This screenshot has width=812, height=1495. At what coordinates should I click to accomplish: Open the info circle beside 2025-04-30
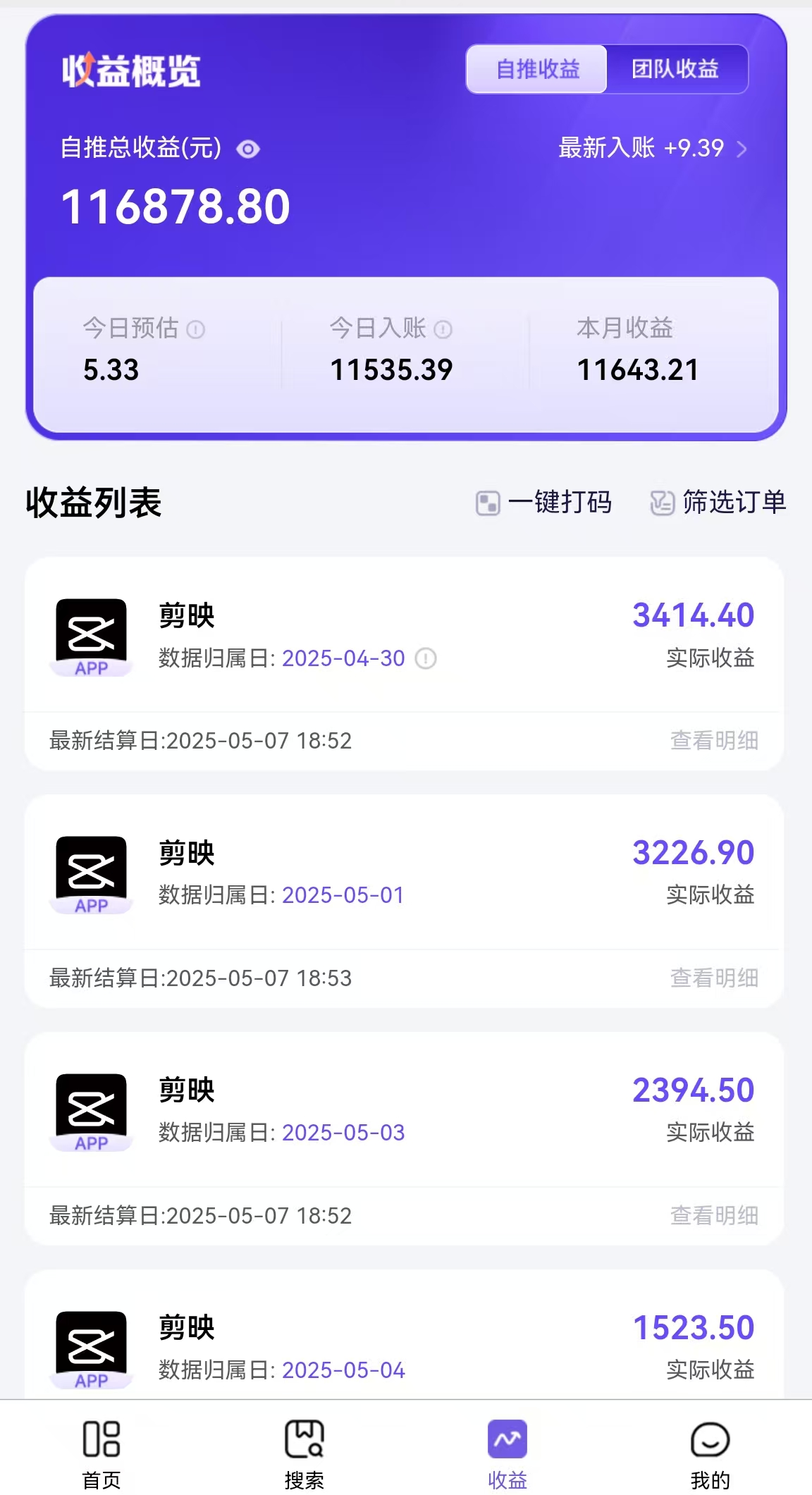426,658
